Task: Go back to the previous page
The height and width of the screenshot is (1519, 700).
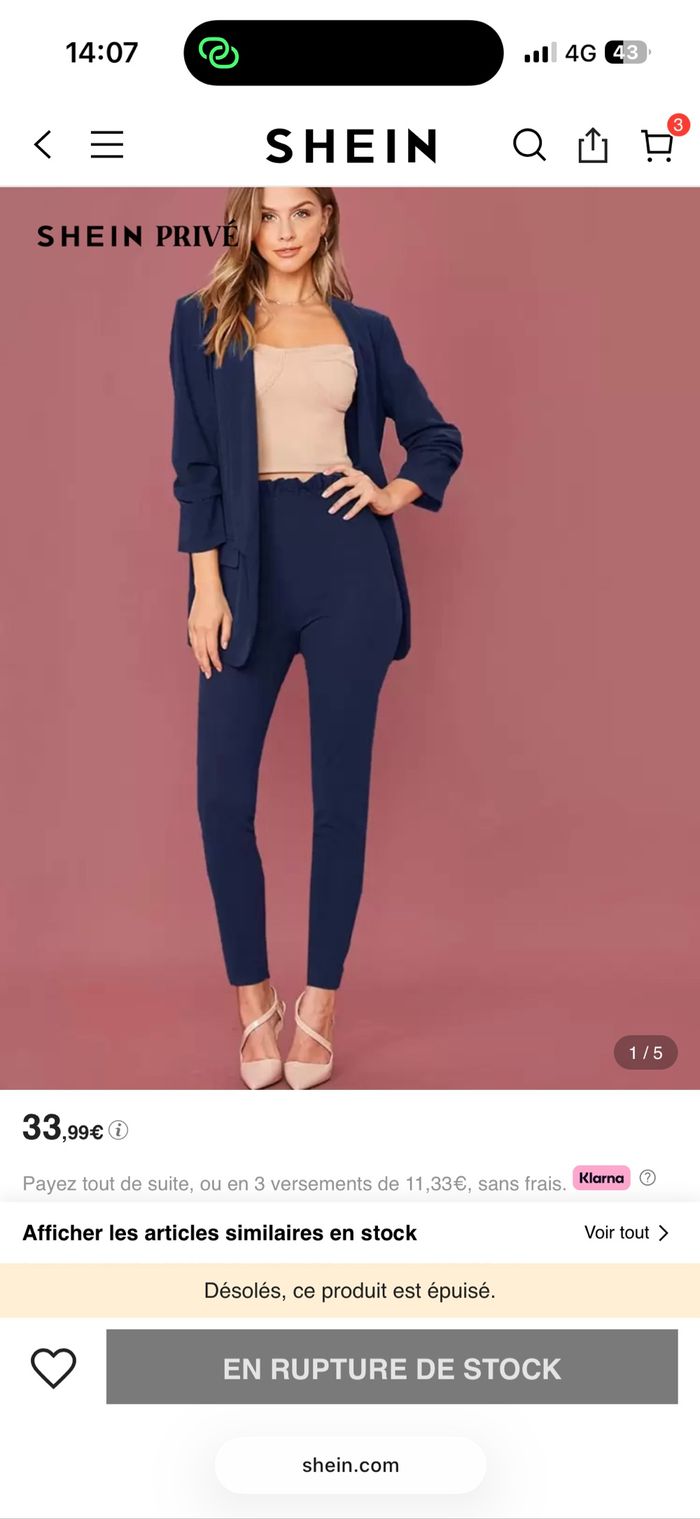Action: [x=42, y=146]
